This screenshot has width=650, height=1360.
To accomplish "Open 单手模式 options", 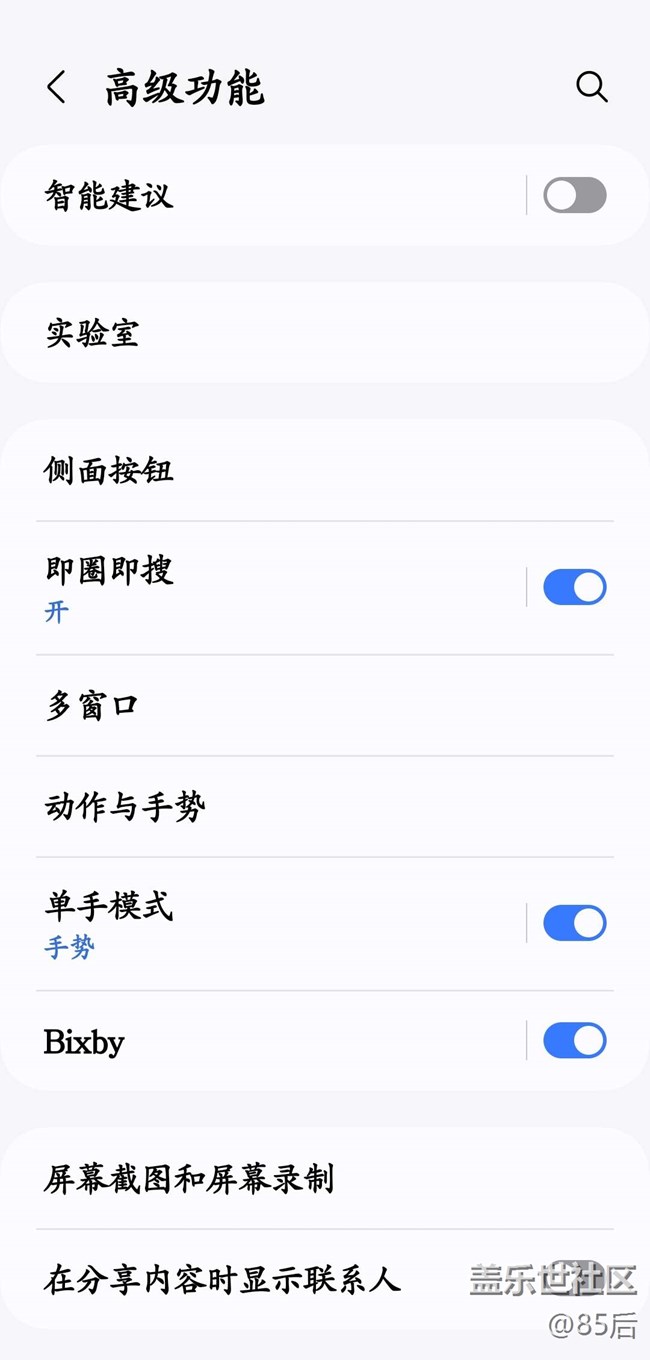I will [250, 923].
